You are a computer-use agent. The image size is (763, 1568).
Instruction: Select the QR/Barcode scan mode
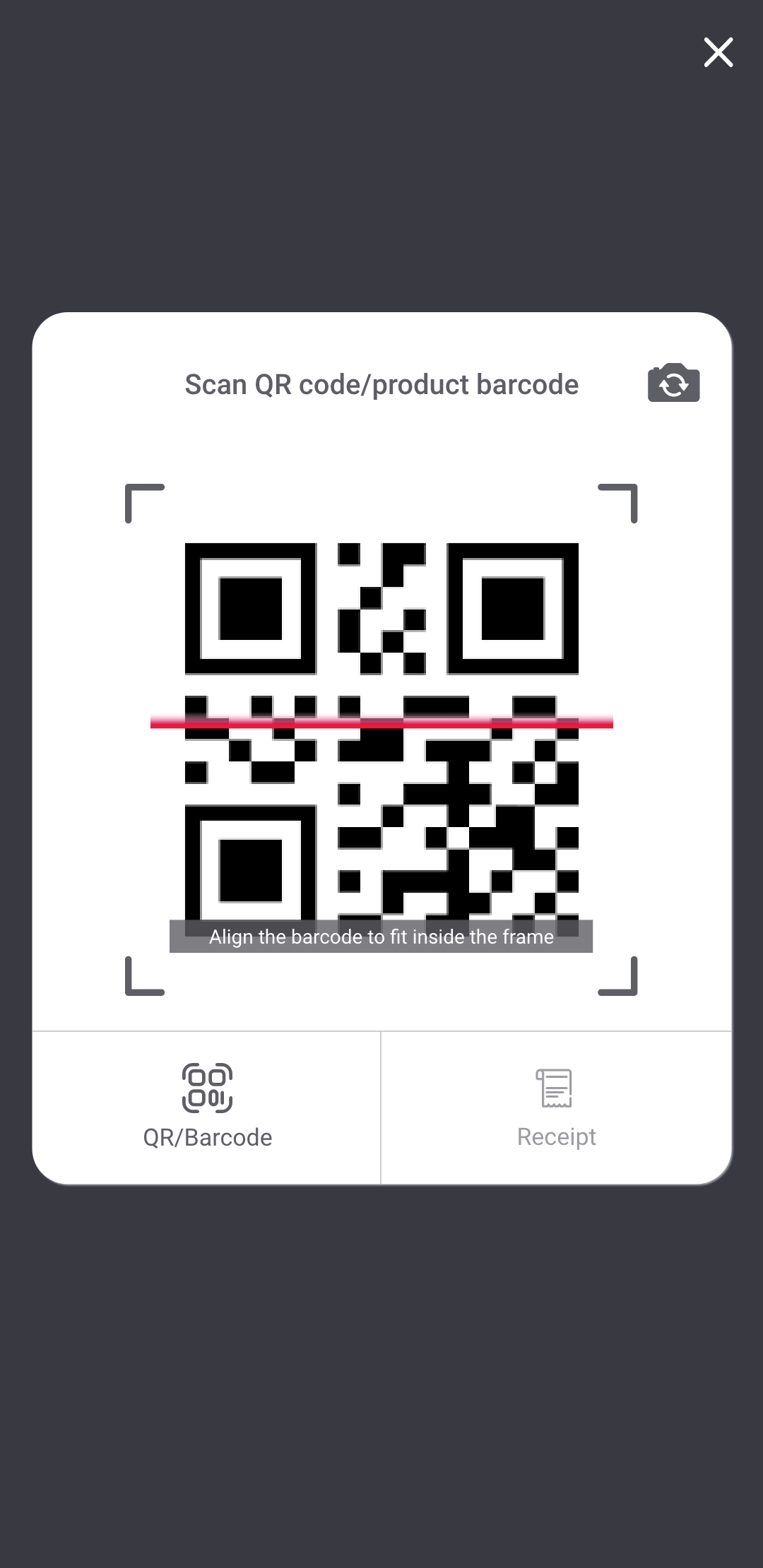point(207,1107)
